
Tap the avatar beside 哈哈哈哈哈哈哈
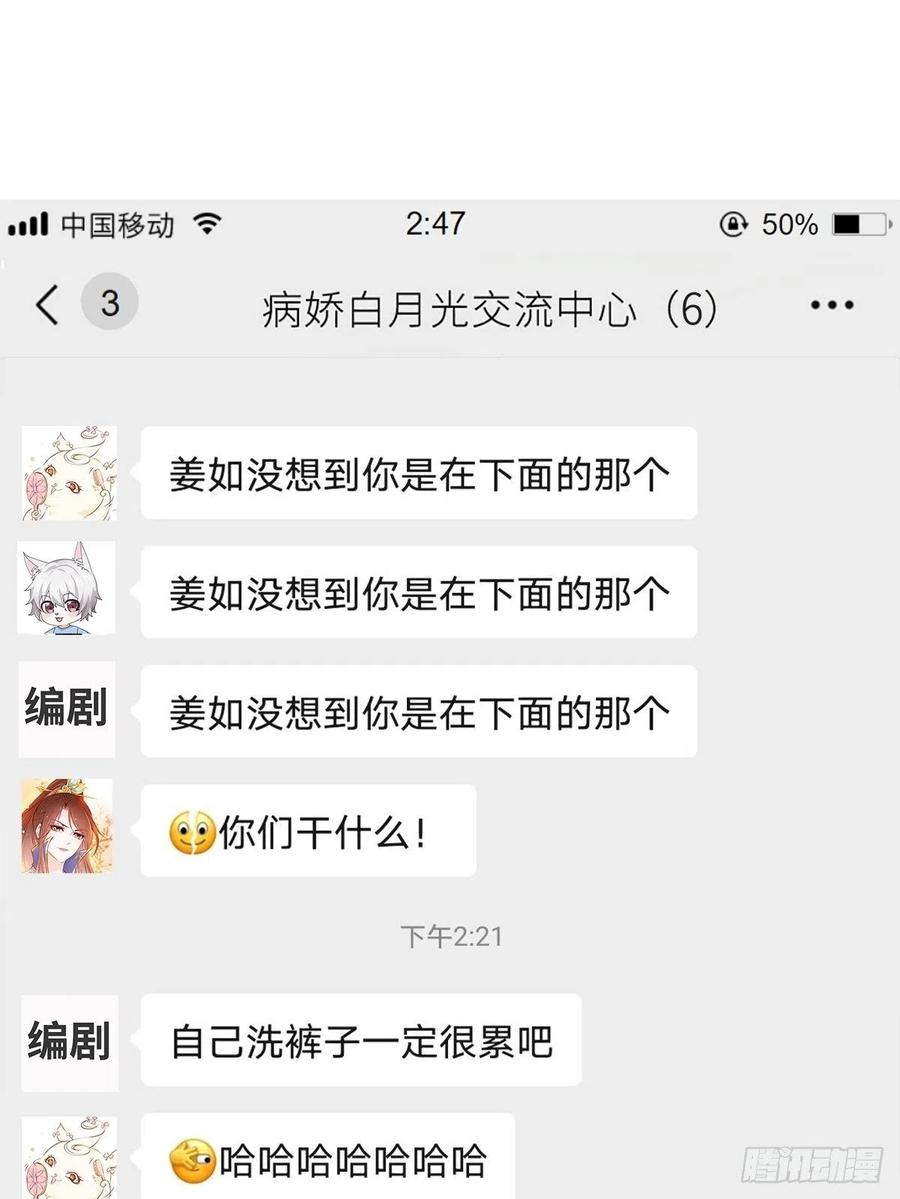tap(69, 1156)
